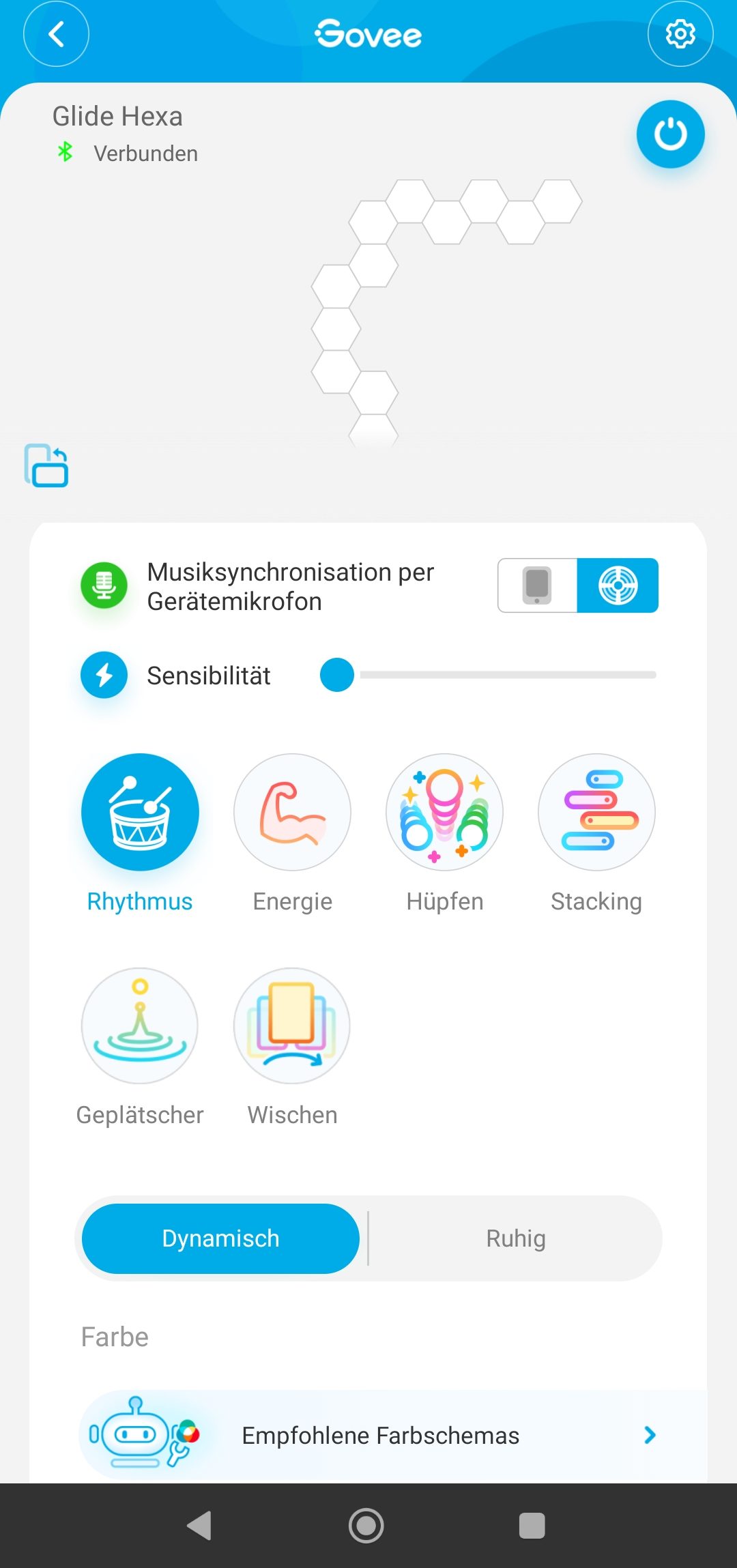
Task: Switch music sync to phone microphone
Action: (x=538, y=585)
